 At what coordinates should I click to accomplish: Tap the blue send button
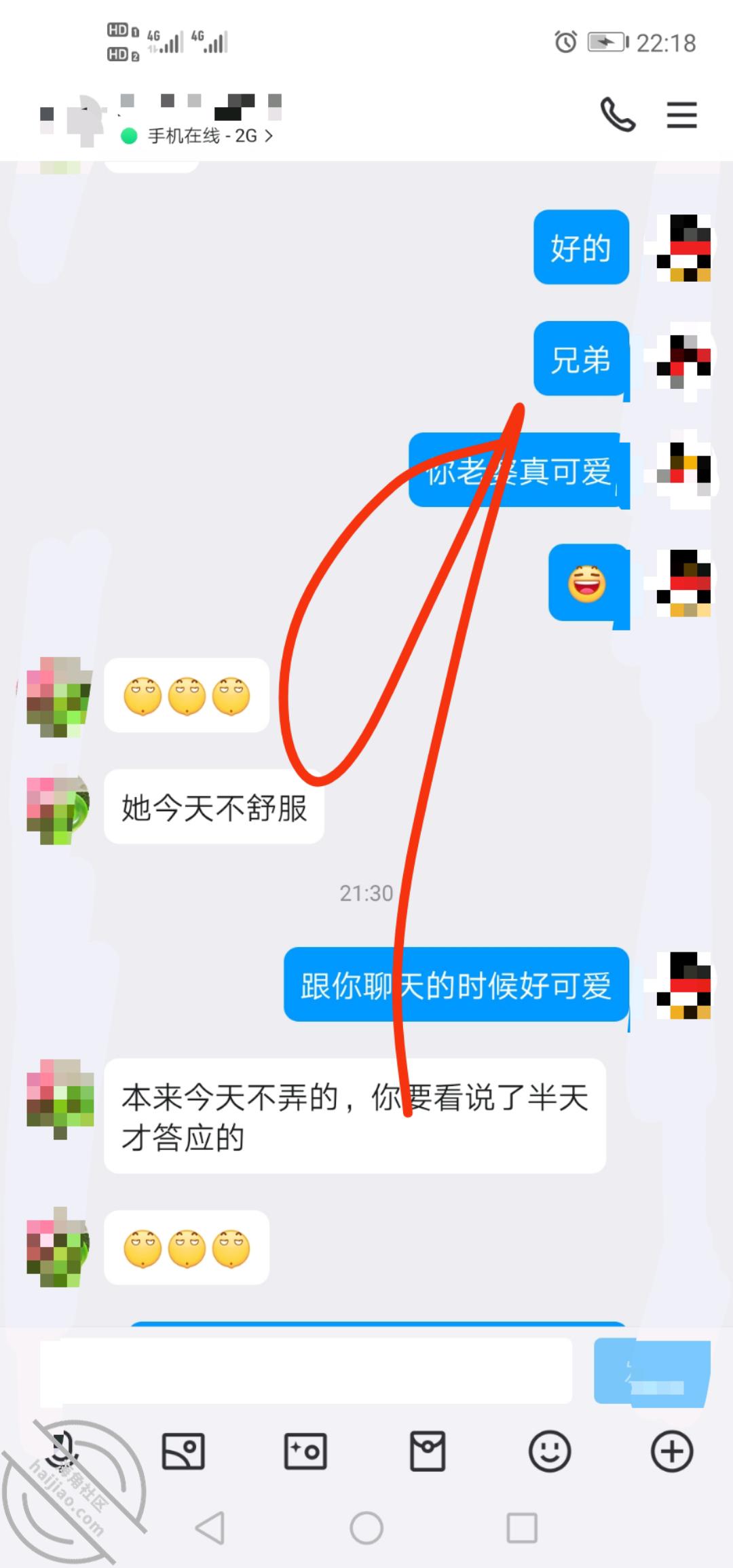click(652, 1370)
